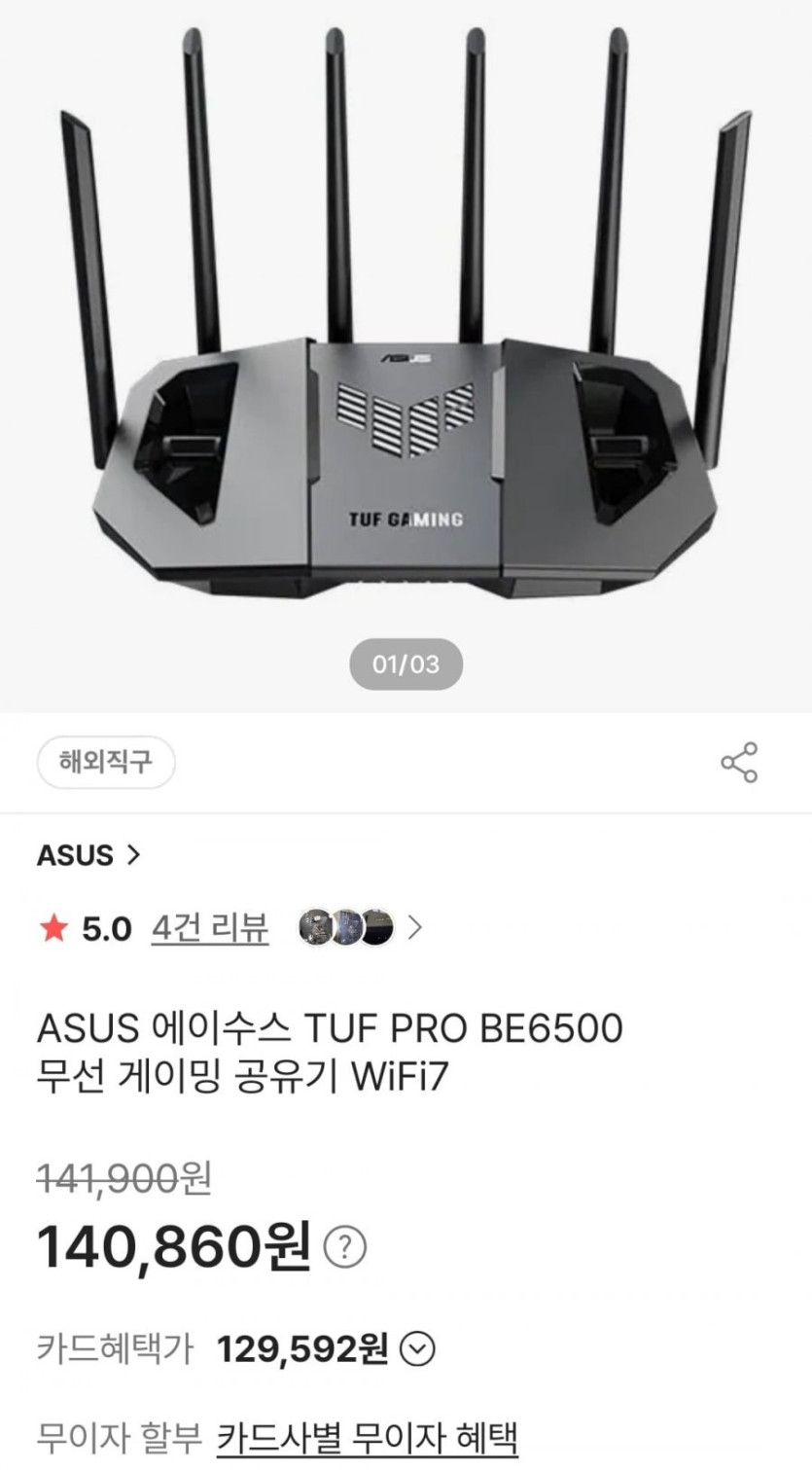Open the ASUS brand page

point(88,855)
